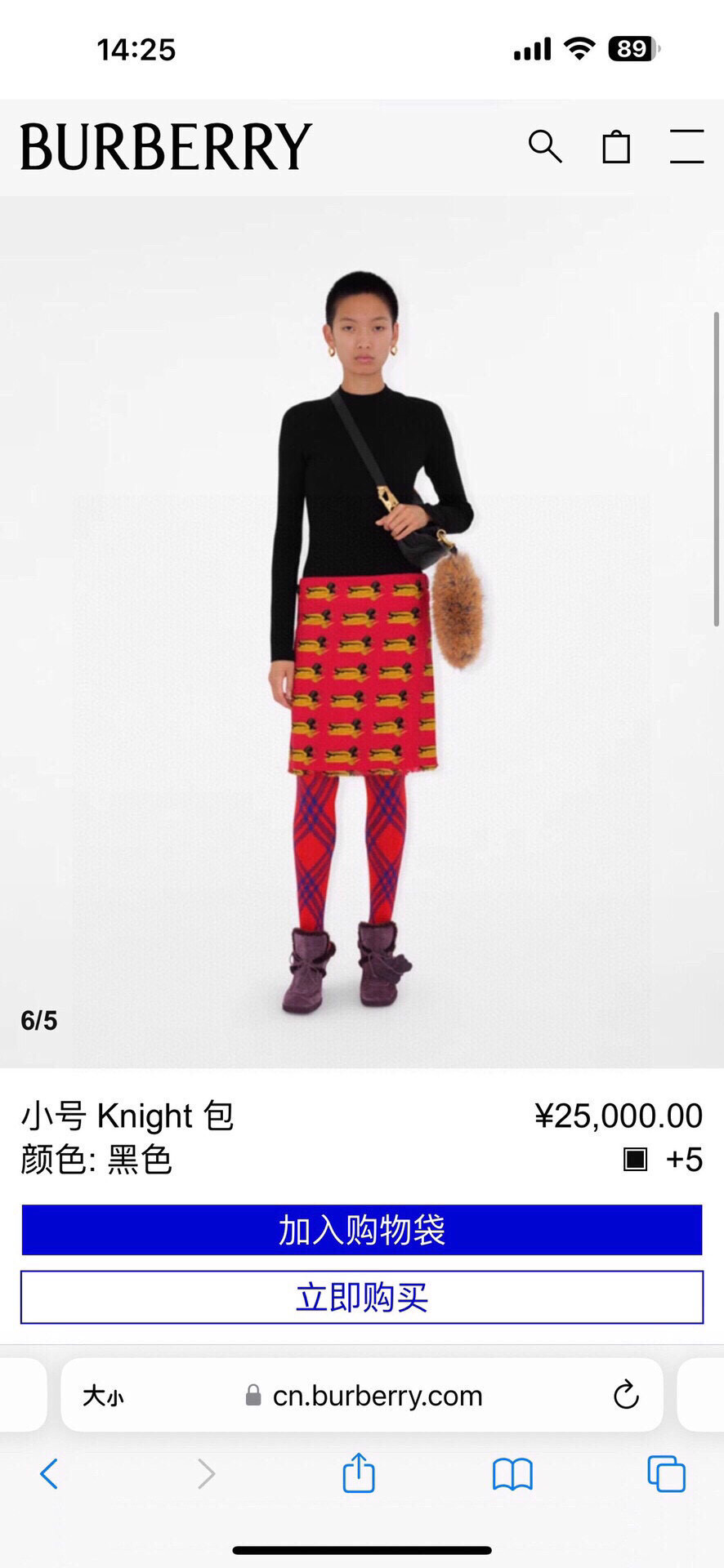Share this product page
This screenshot has height=1568, width=724.
[x=358, y=1474]
